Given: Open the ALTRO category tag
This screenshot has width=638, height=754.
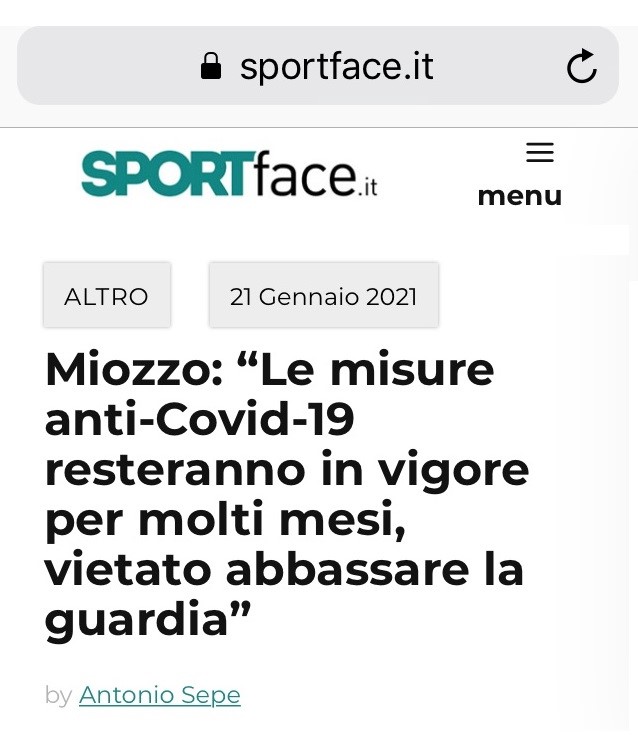Looking at the screenshot, I should pyautogui.click(x=107, y=296).
